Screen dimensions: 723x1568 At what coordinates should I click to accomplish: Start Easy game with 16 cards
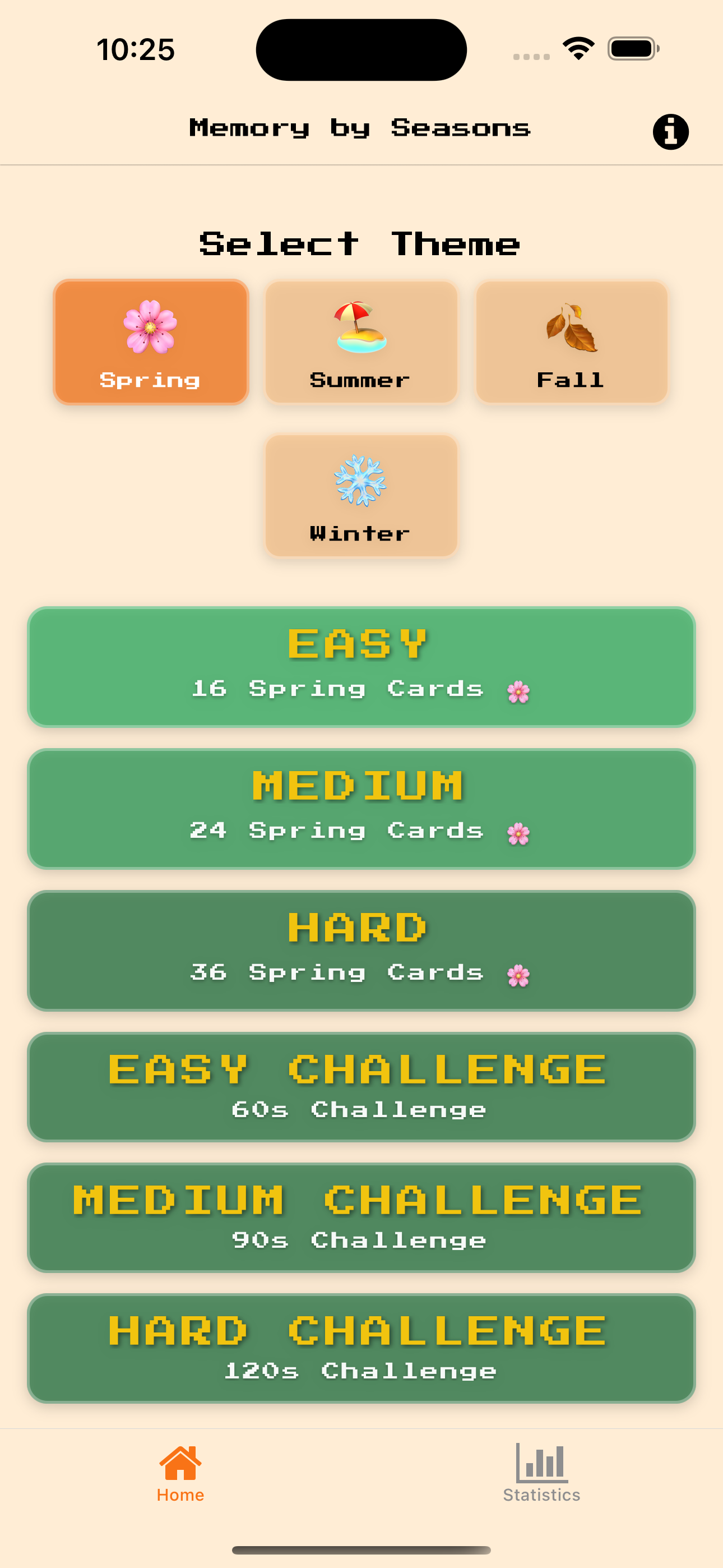click(x=361, y=667)
